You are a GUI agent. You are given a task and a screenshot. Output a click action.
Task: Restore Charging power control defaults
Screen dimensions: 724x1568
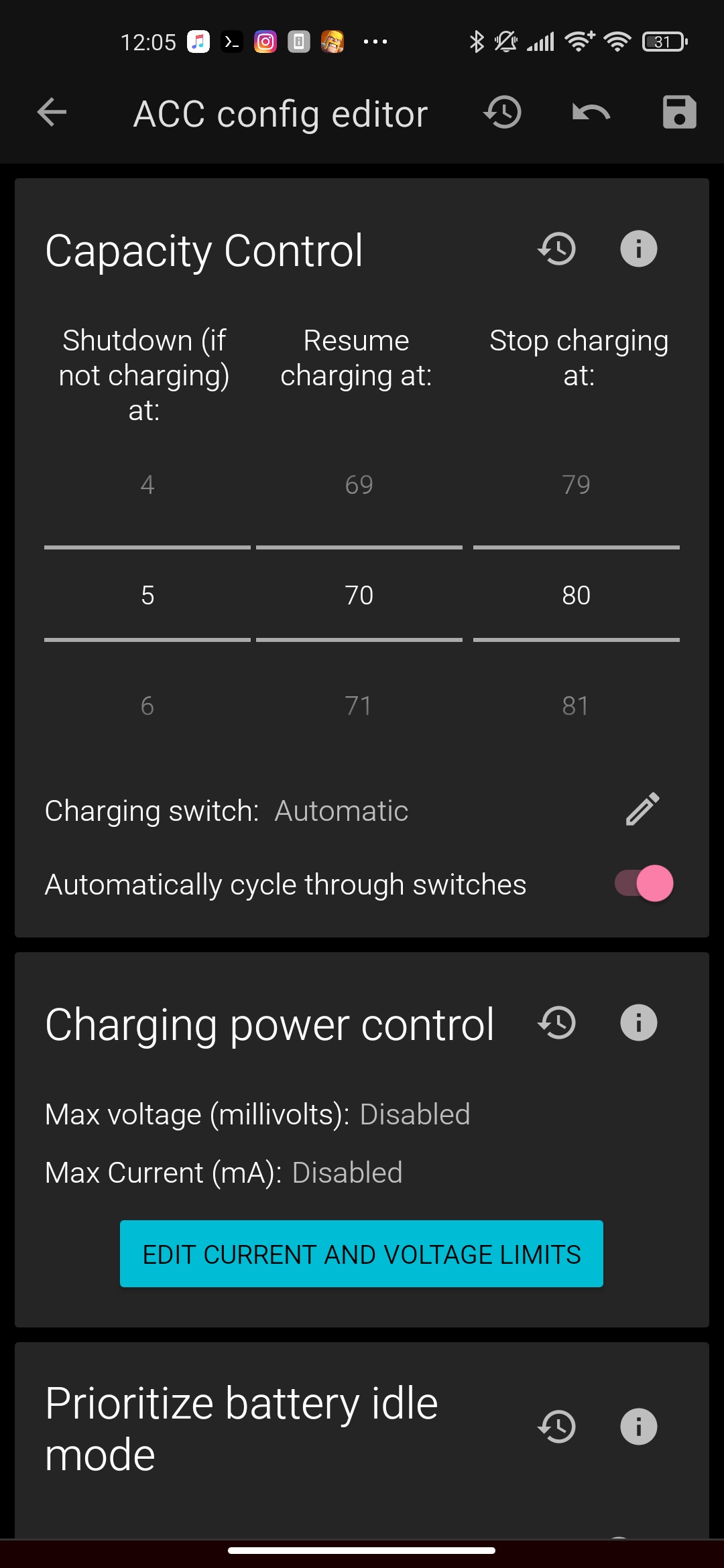pos(556,1022)
